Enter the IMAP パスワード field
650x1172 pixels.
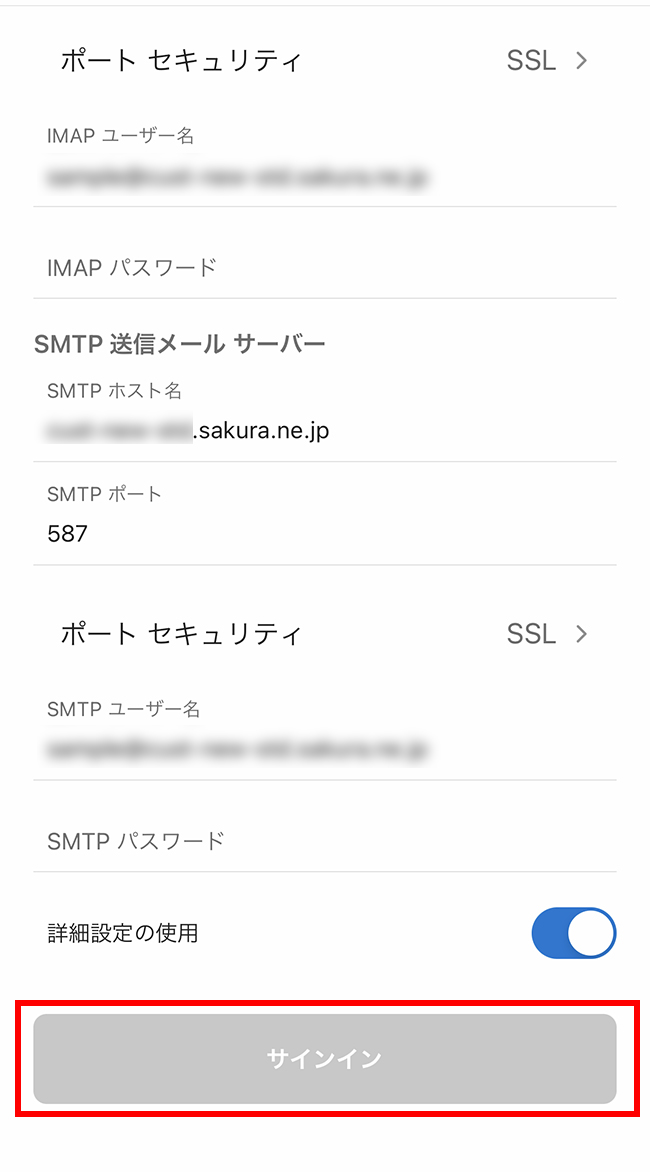click(x=324, y=268)
